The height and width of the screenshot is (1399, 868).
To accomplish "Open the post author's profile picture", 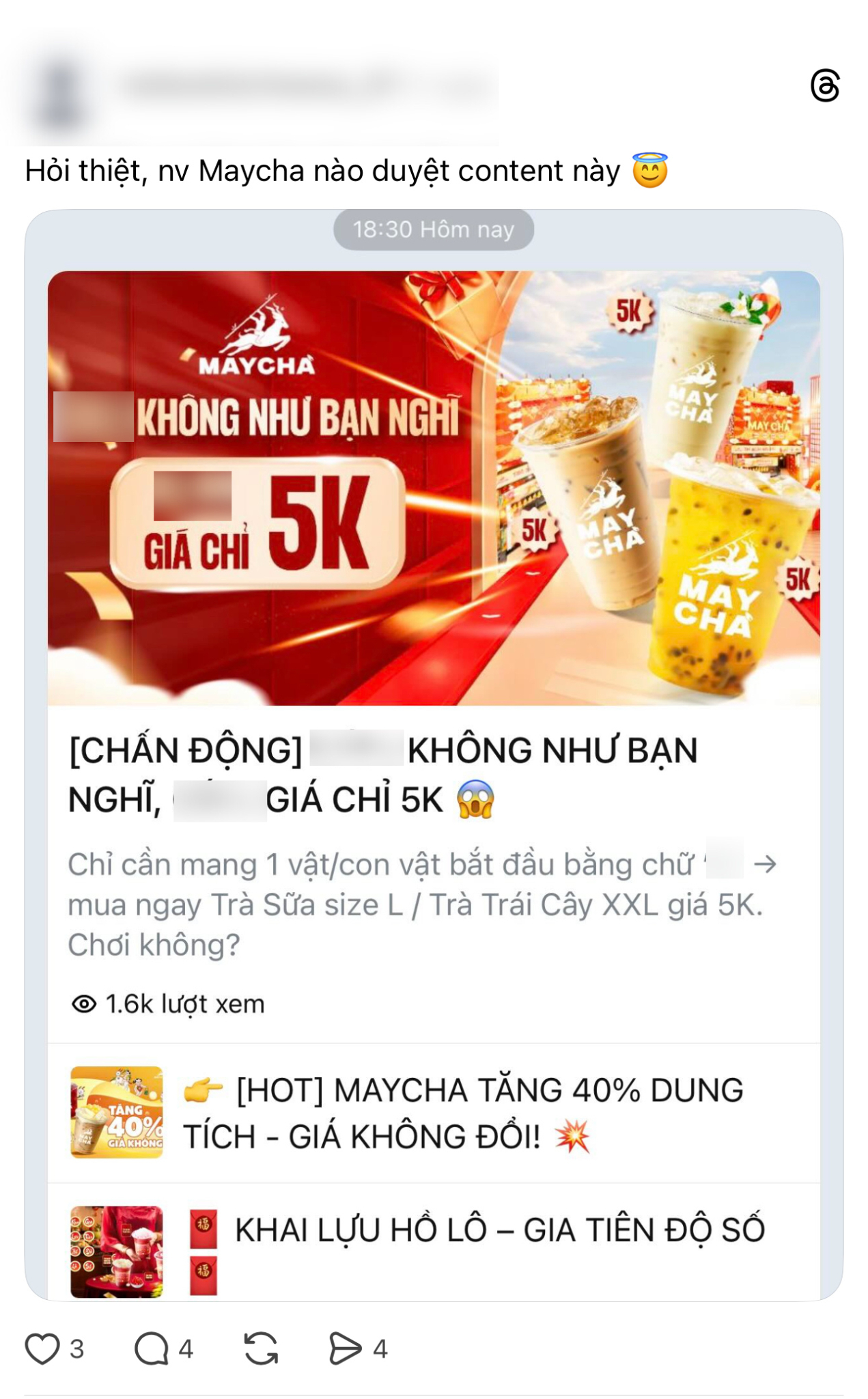I will (x=60, y=96).
